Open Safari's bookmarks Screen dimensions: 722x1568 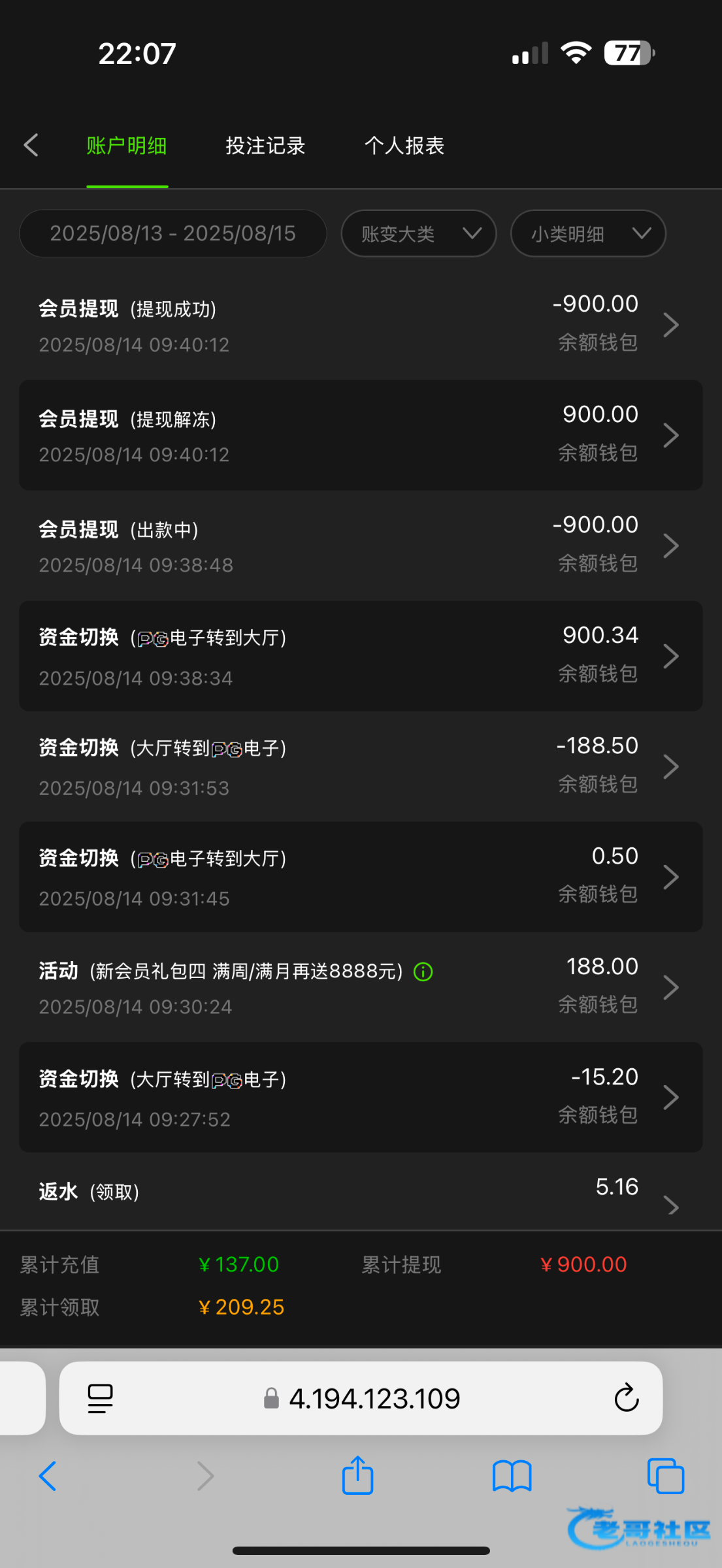pyautogui.click(x=512, y=1476)
